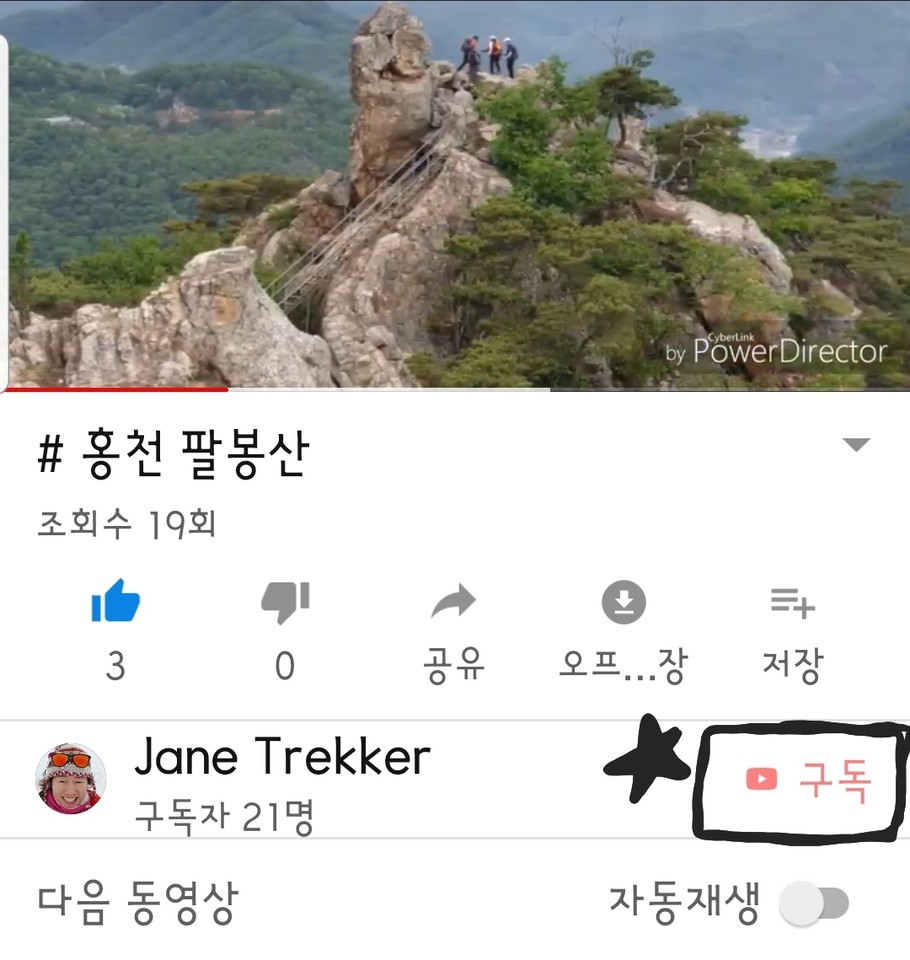This screenshot has height=960, width=910.
Task: Dislike this video
Action: (x=285, y=603)
